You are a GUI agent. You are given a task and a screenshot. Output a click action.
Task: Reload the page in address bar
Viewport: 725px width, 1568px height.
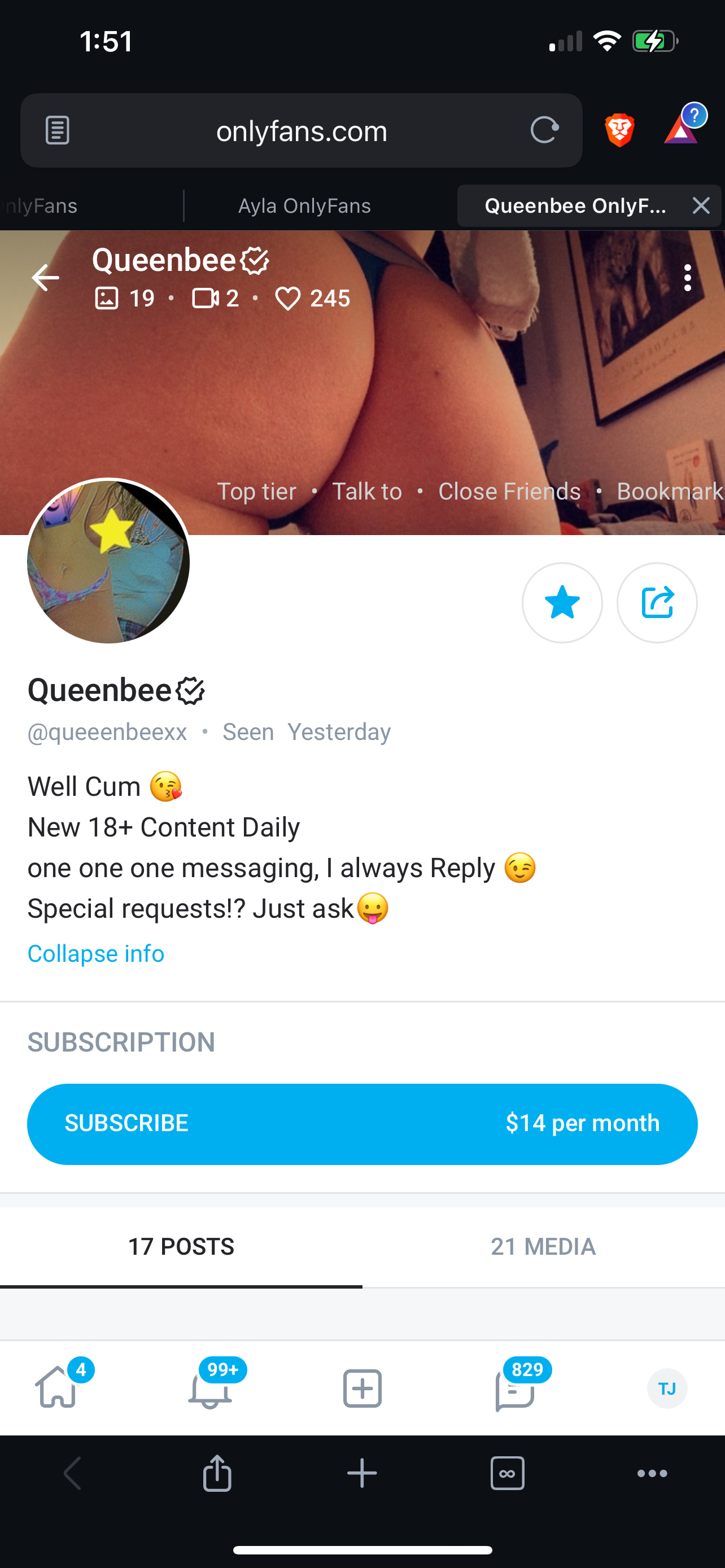point(544,130)
